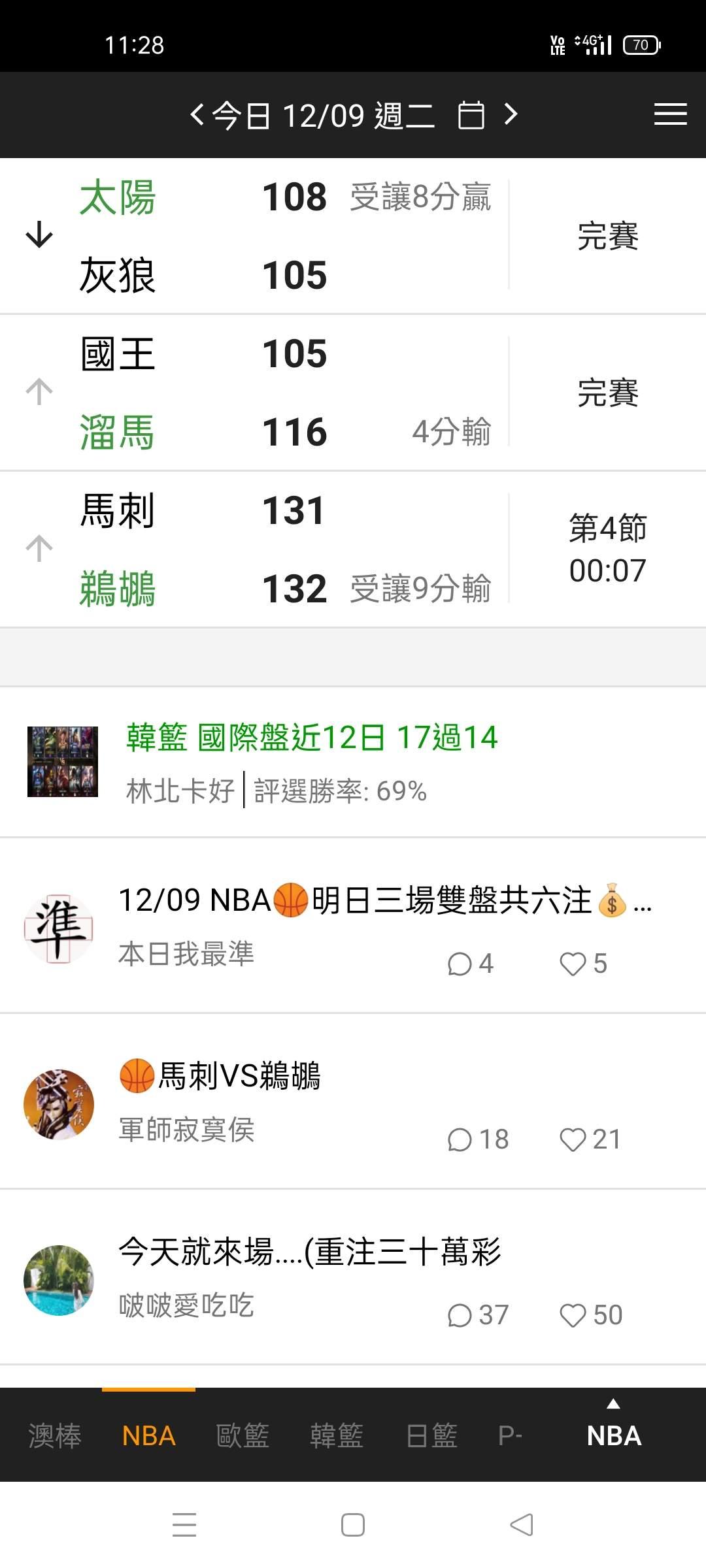
Task: Open the hamburger menu
Action: [x=670, y=115]
